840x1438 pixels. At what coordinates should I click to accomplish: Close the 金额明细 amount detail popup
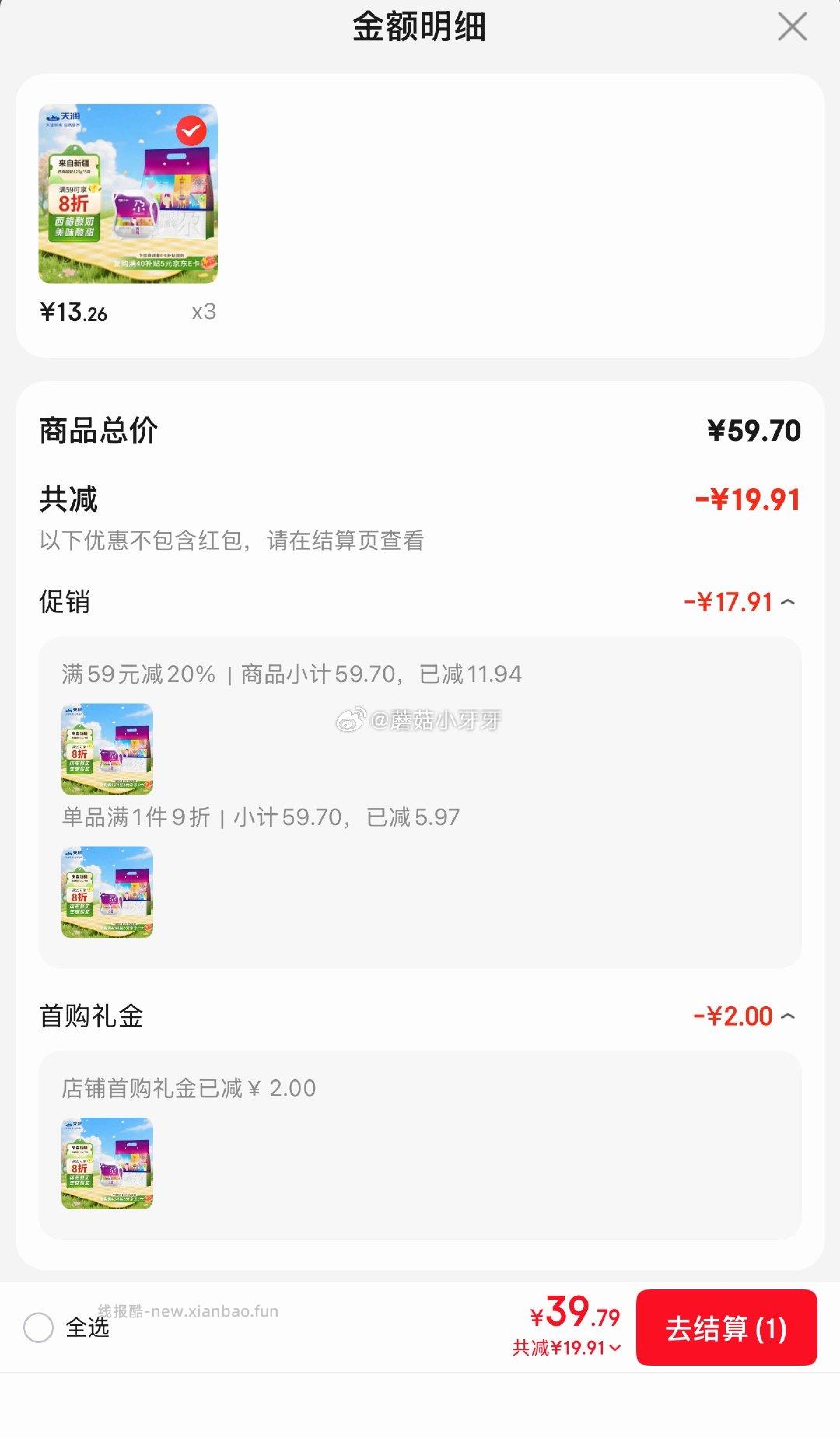pyautogui.click(x=793, y=27)
